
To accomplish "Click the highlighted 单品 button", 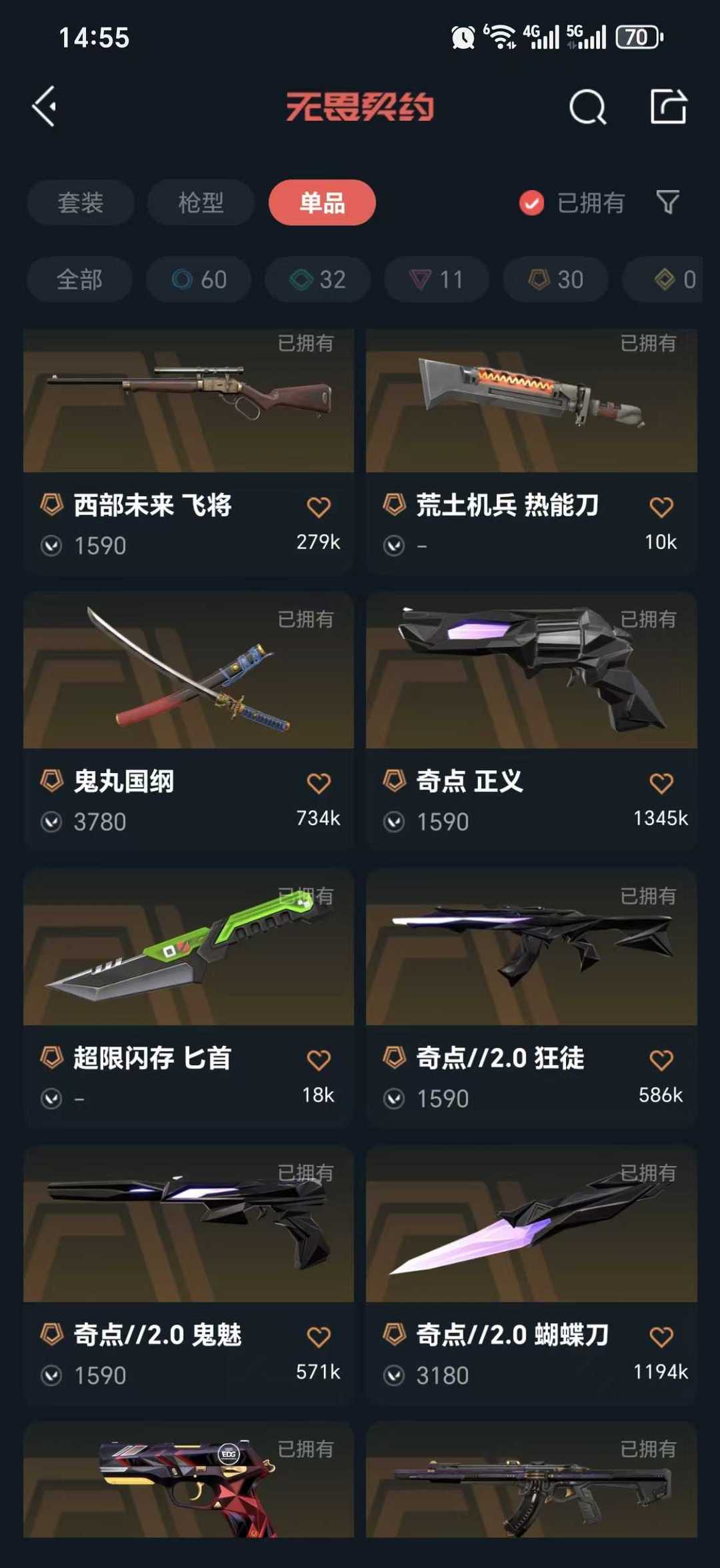I will (321, 202).
